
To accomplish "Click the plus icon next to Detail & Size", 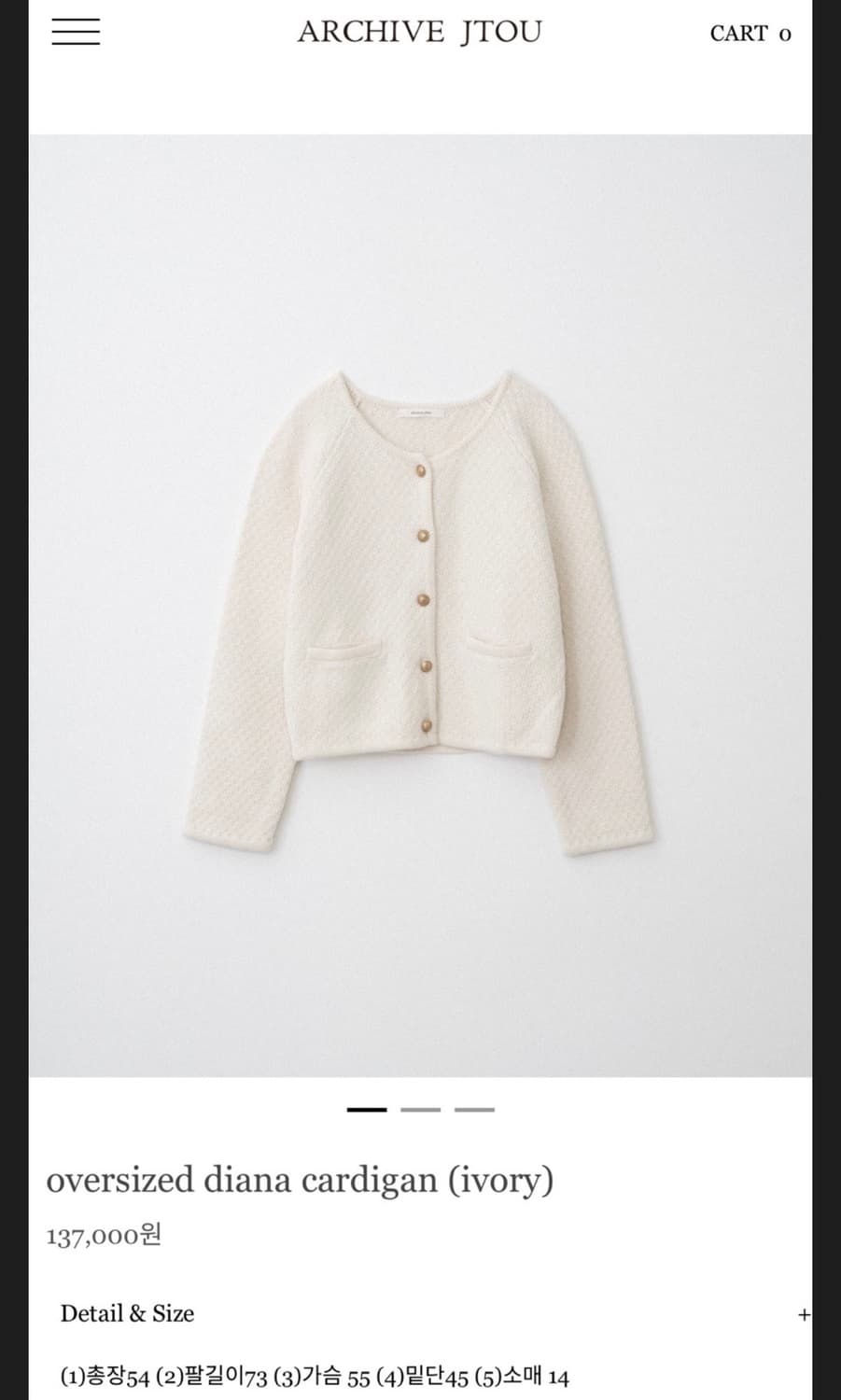I will click(x=803, y=1313).
